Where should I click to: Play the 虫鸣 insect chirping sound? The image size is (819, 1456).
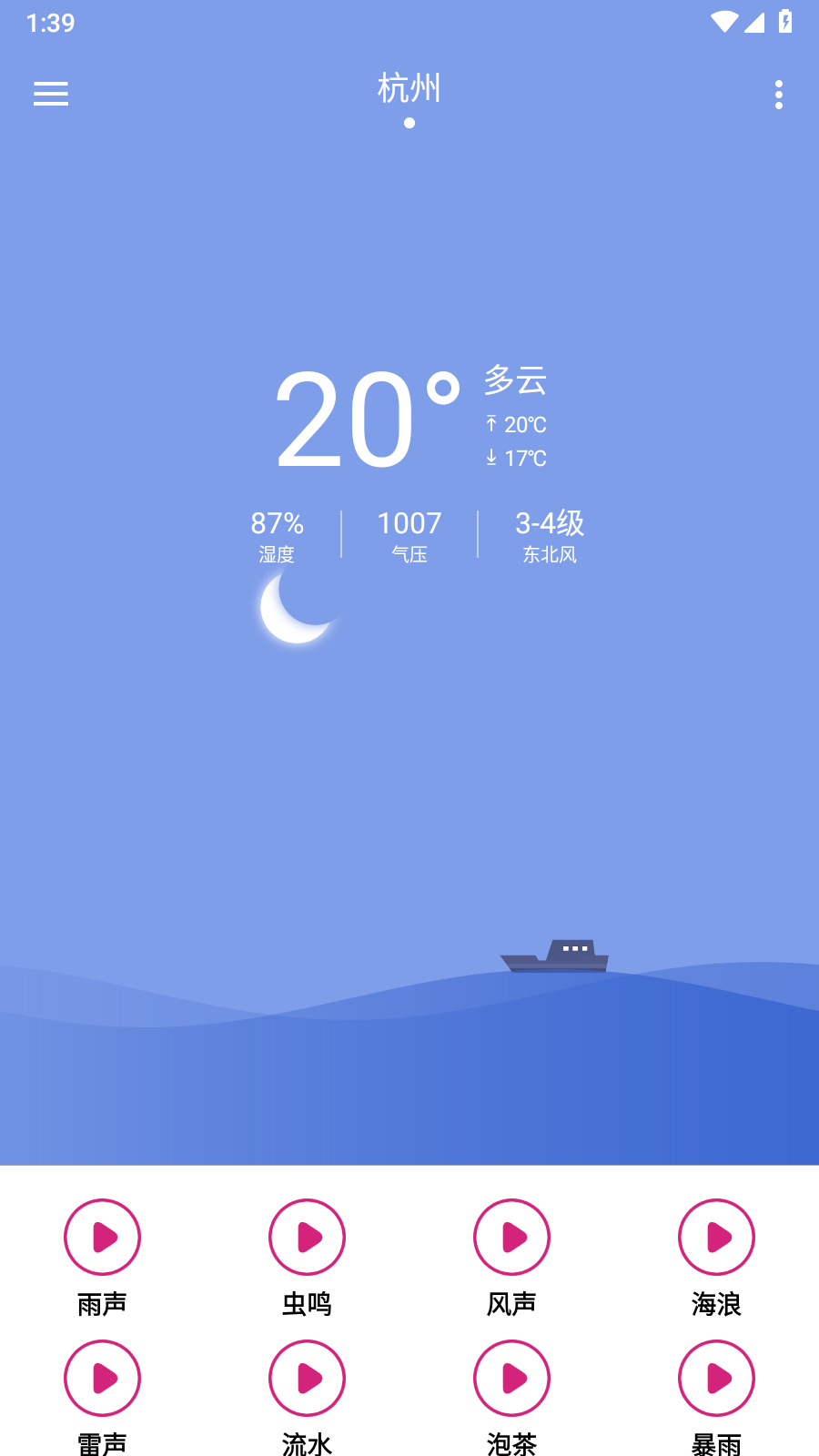(x=307, y=1237)
